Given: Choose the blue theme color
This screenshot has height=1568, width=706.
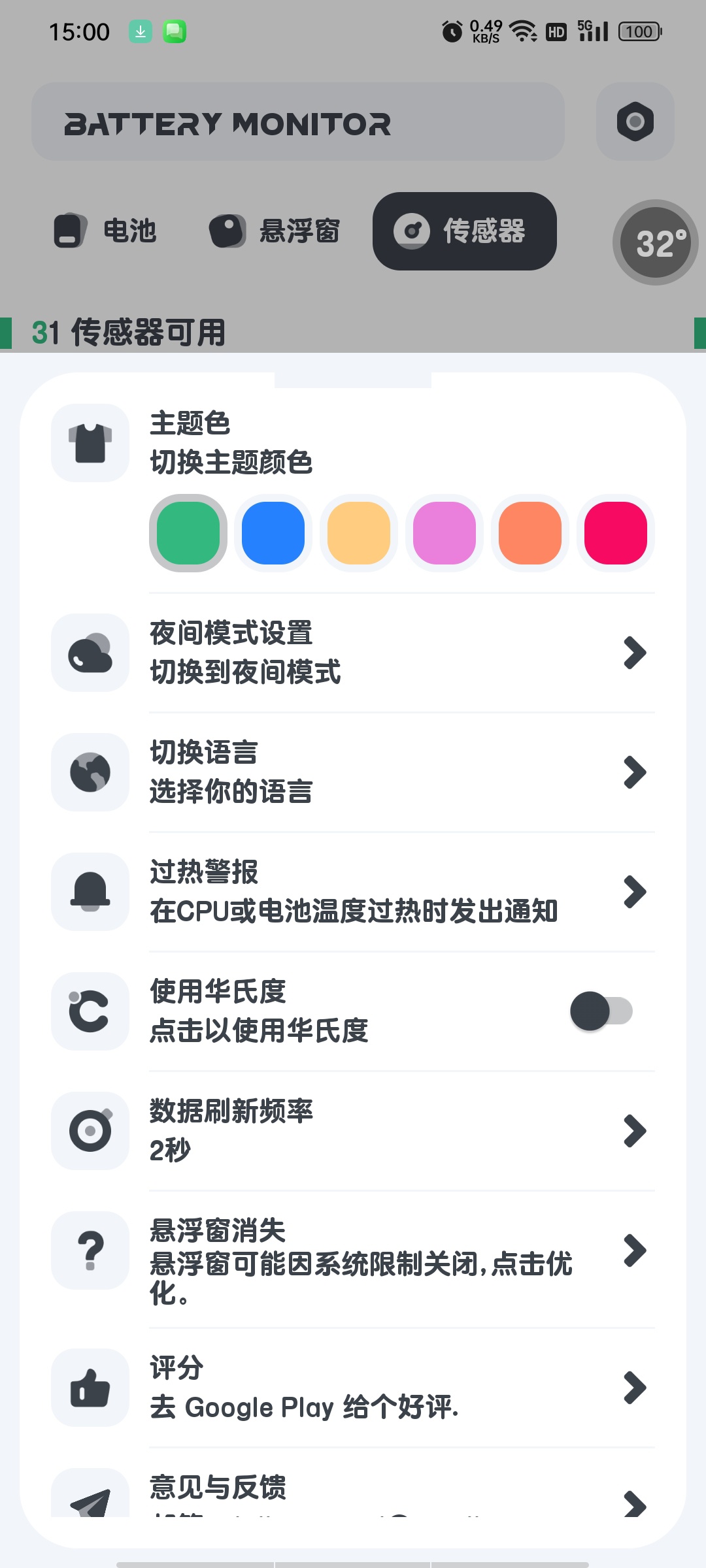Looking at the screenshot, I should coord(273,533).
